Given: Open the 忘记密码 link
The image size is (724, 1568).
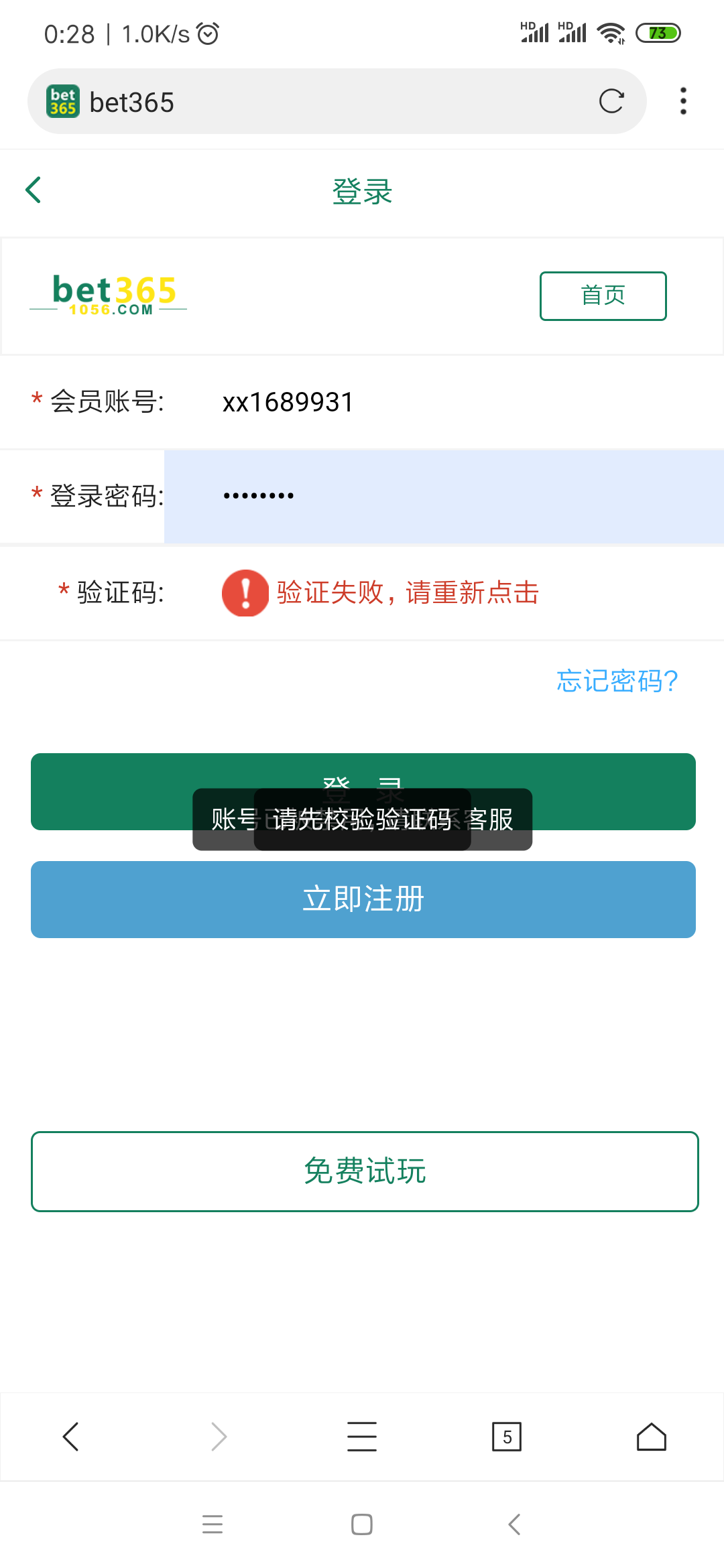Looking at the screenshot, I should (617, 681).
